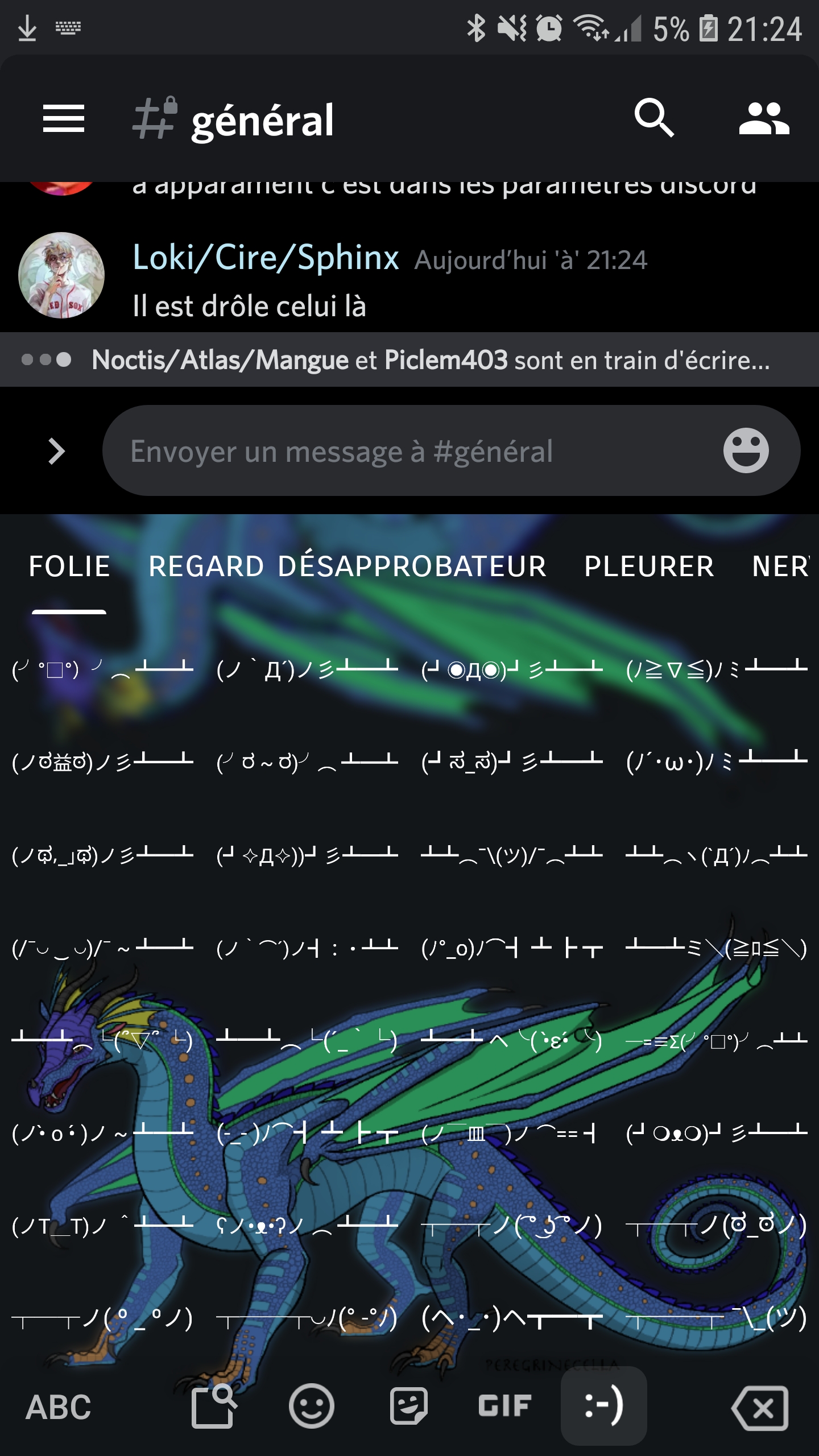Switch to the REGARD DÉSAPPROBATEUR tab
This screenshot has height=1456, width=819.
point(347,566)
